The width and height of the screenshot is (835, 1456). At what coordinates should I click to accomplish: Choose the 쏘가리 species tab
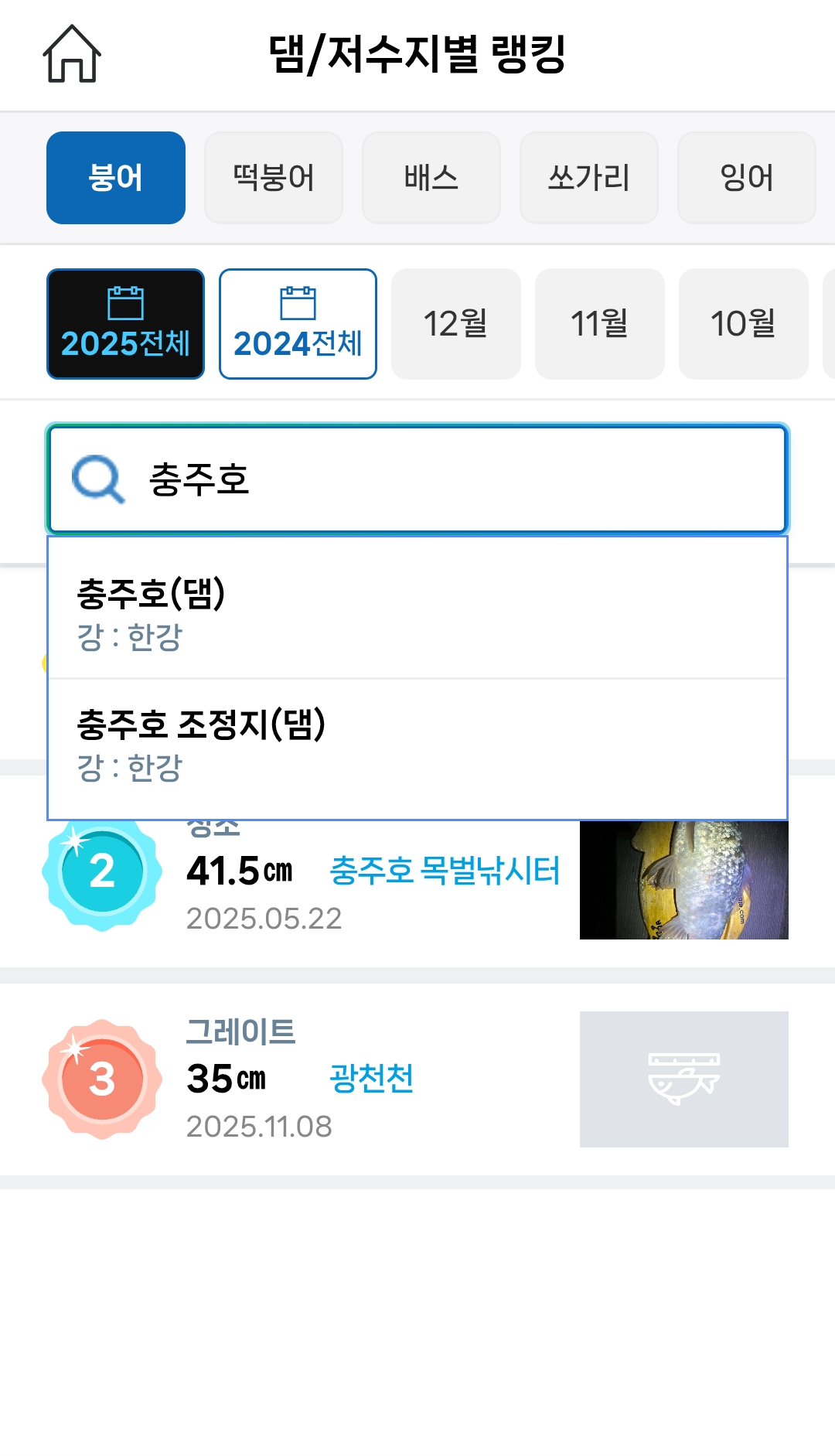589,178
